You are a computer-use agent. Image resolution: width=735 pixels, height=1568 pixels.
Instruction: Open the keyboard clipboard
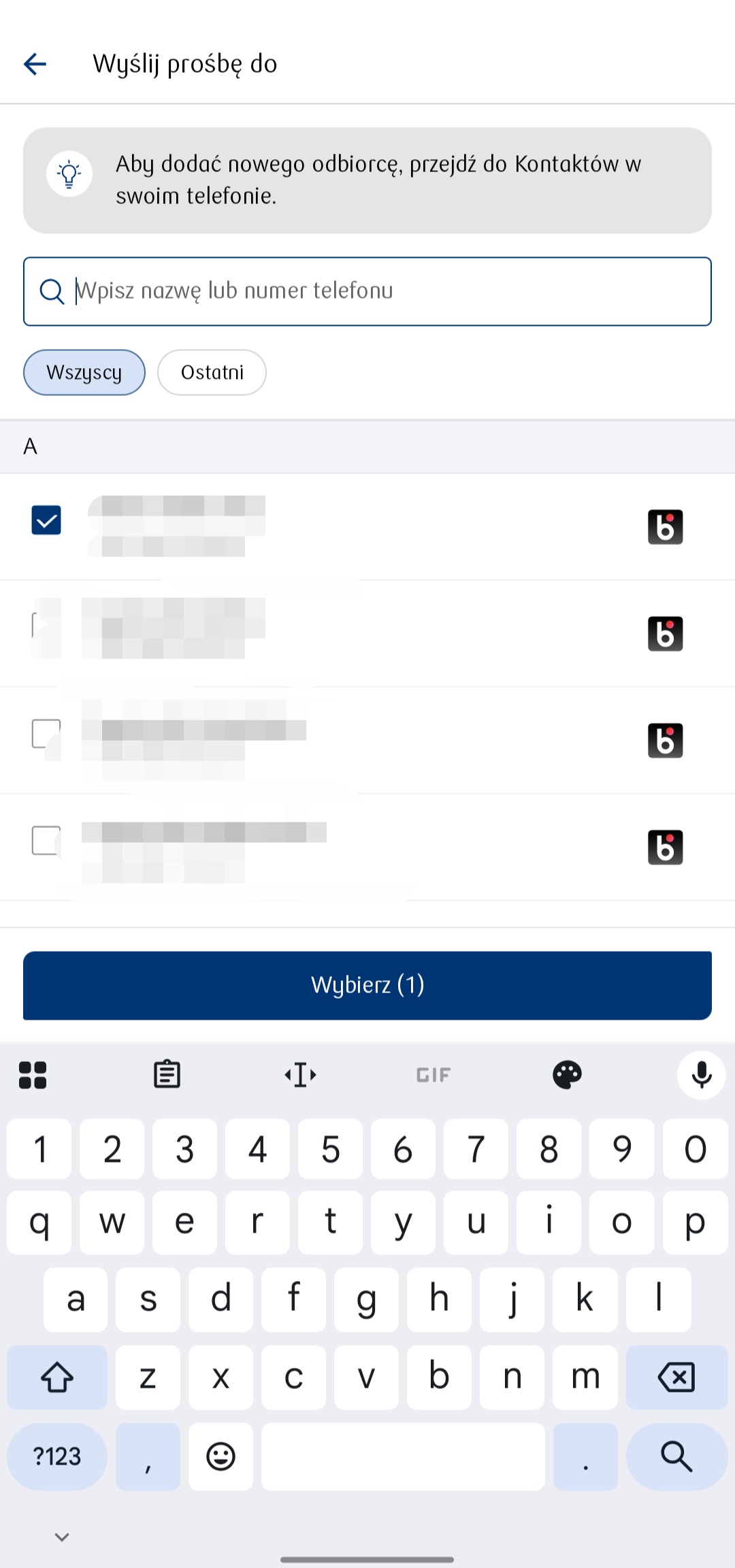(x=167, y=1075)
